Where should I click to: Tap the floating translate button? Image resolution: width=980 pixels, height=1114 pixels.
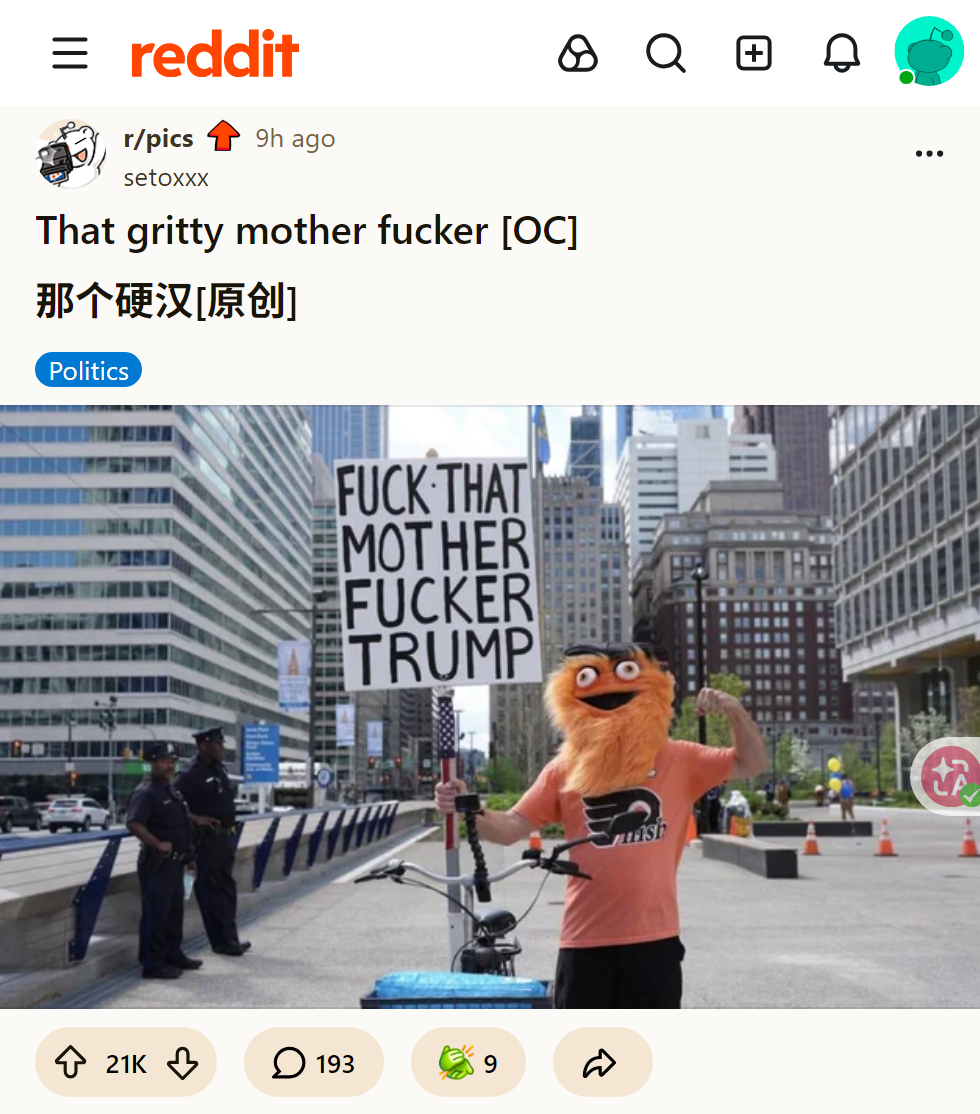[x=949, y=776]
